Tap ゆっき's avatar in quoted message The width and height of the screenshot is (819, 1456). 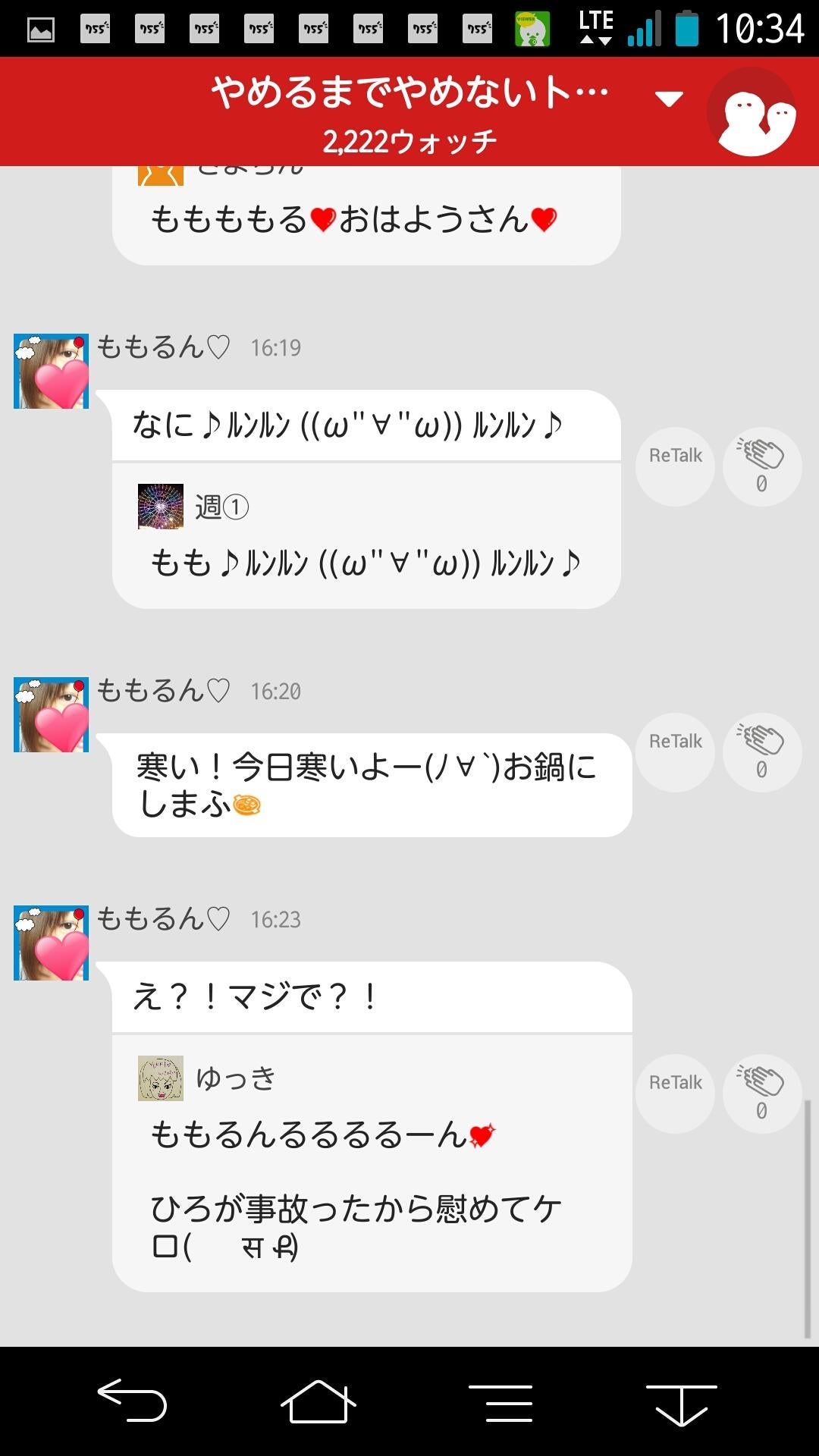tap(159, 1077)
